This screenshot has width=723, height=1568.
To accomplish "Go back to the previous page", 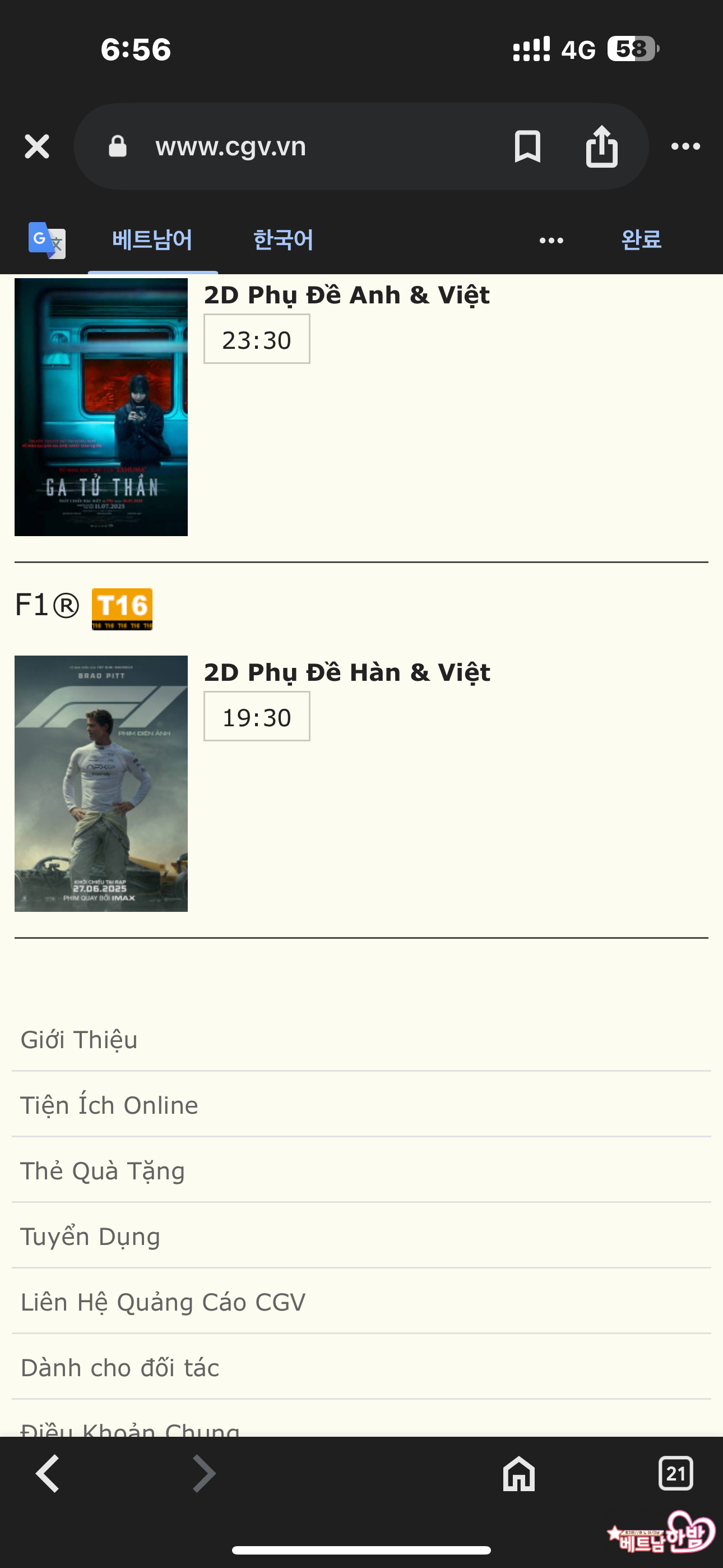I will click(x=48, y=1474).
